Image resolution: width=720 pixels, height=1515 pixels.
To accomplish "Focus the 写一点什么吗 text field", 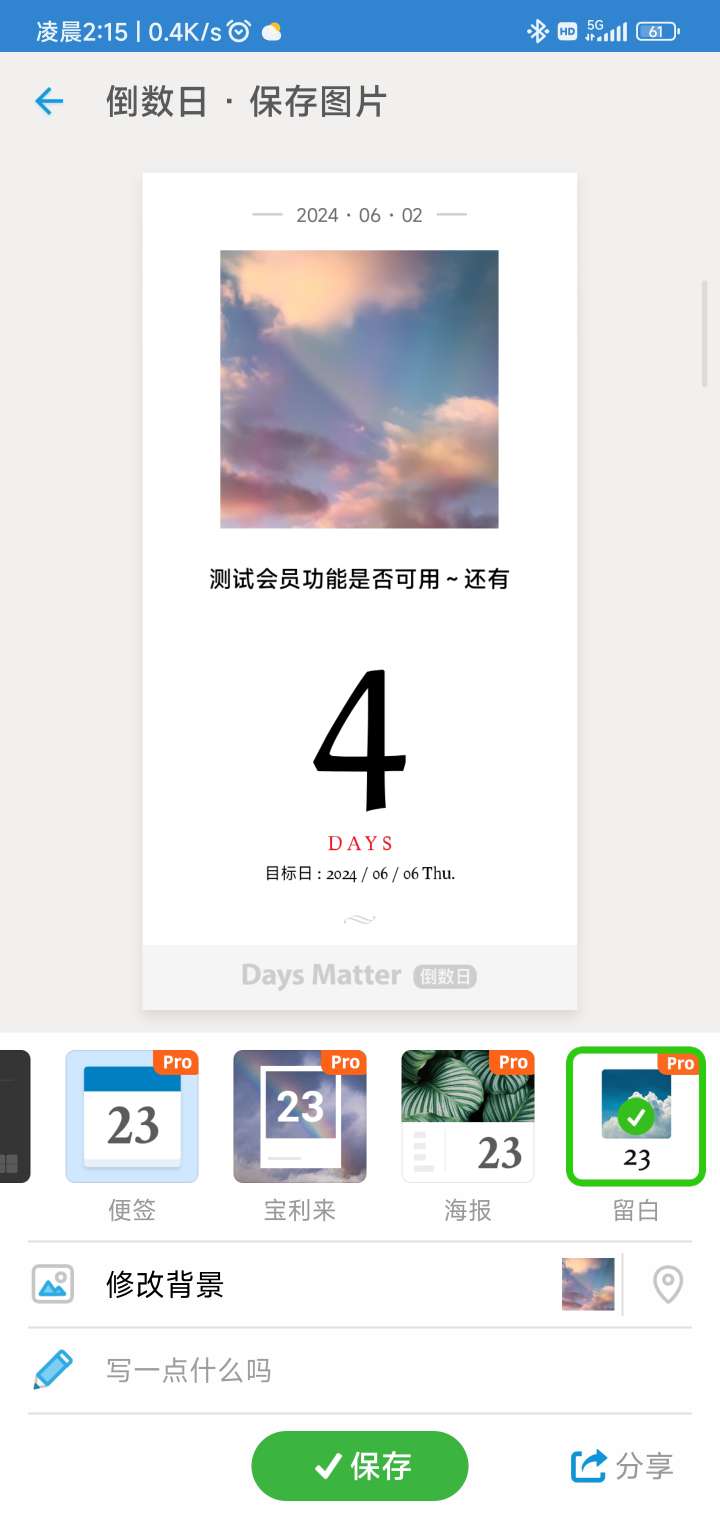I will [380, 1370].
